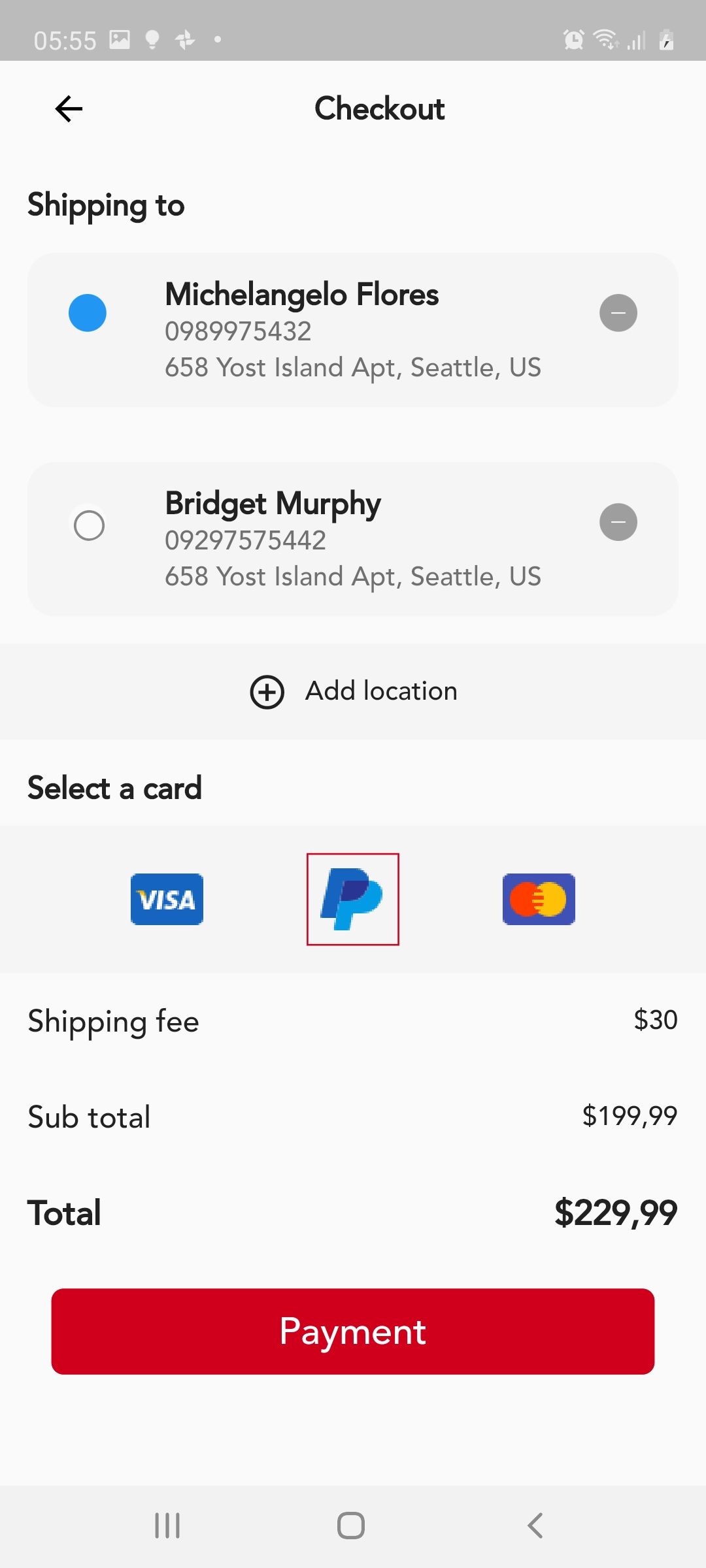Select Michelangelo Flores shipping address
The width and height of the screenshot is (706, 1568).
point(88,313)
